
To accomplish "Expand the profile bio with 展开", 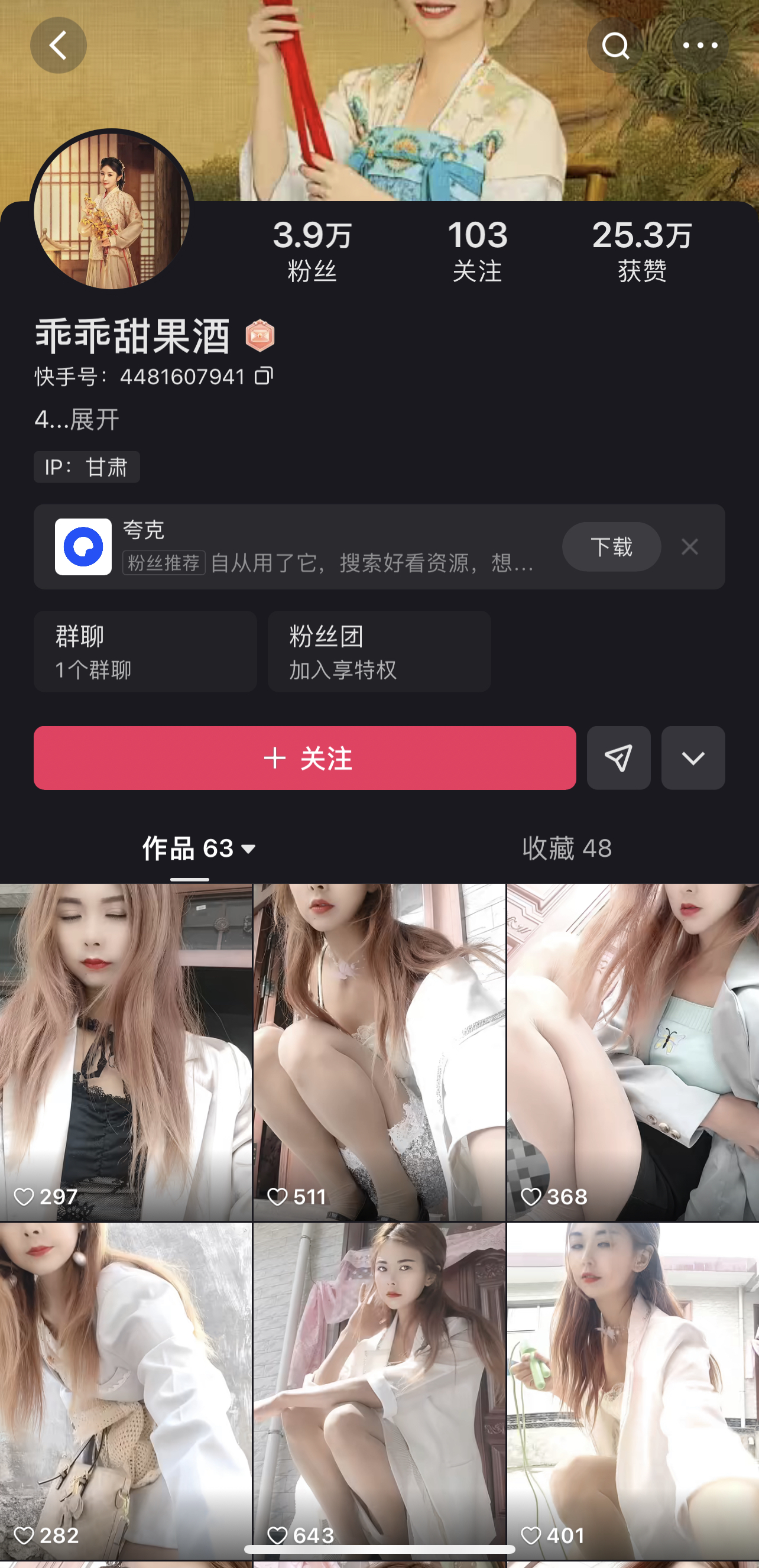I will [x=95, y=419].
